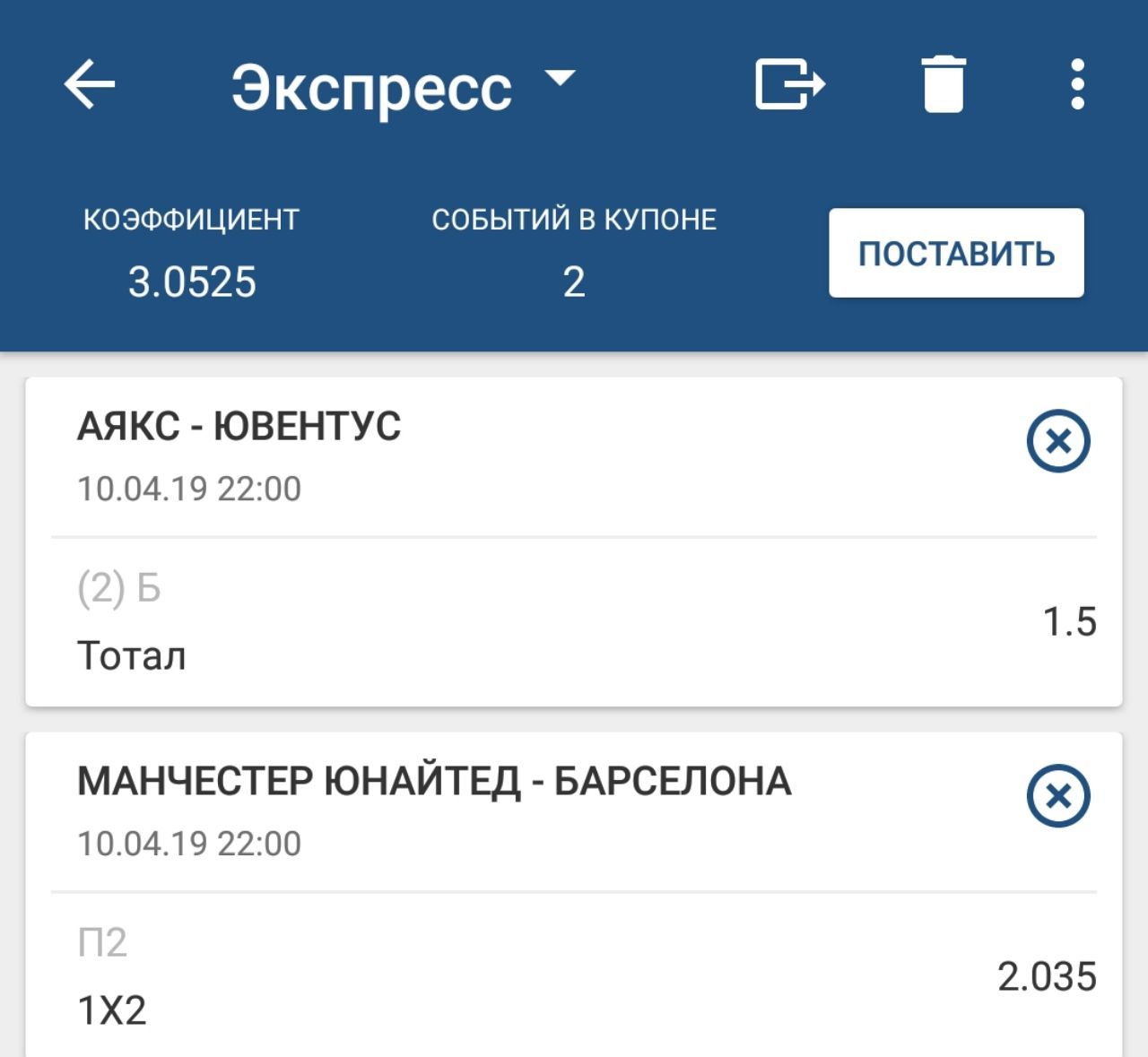
Task: Clear the coupon with the trash icon
Action: 943,85
